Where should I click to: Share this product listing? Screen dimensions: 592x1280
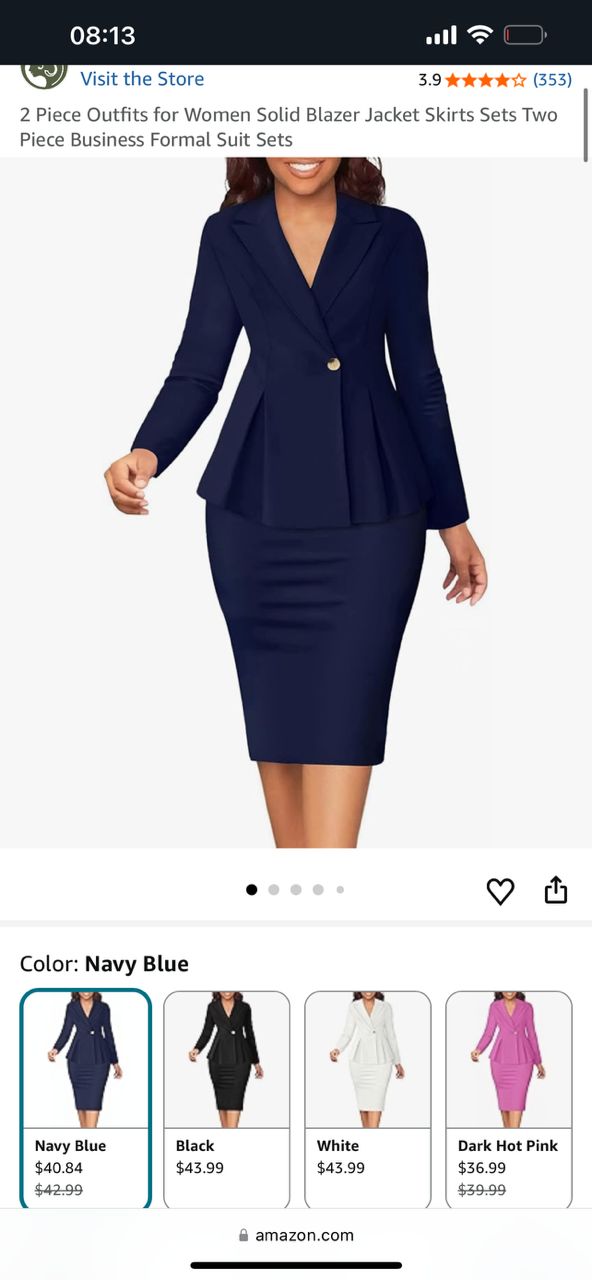pyautogui.click(x=556, y=890)
